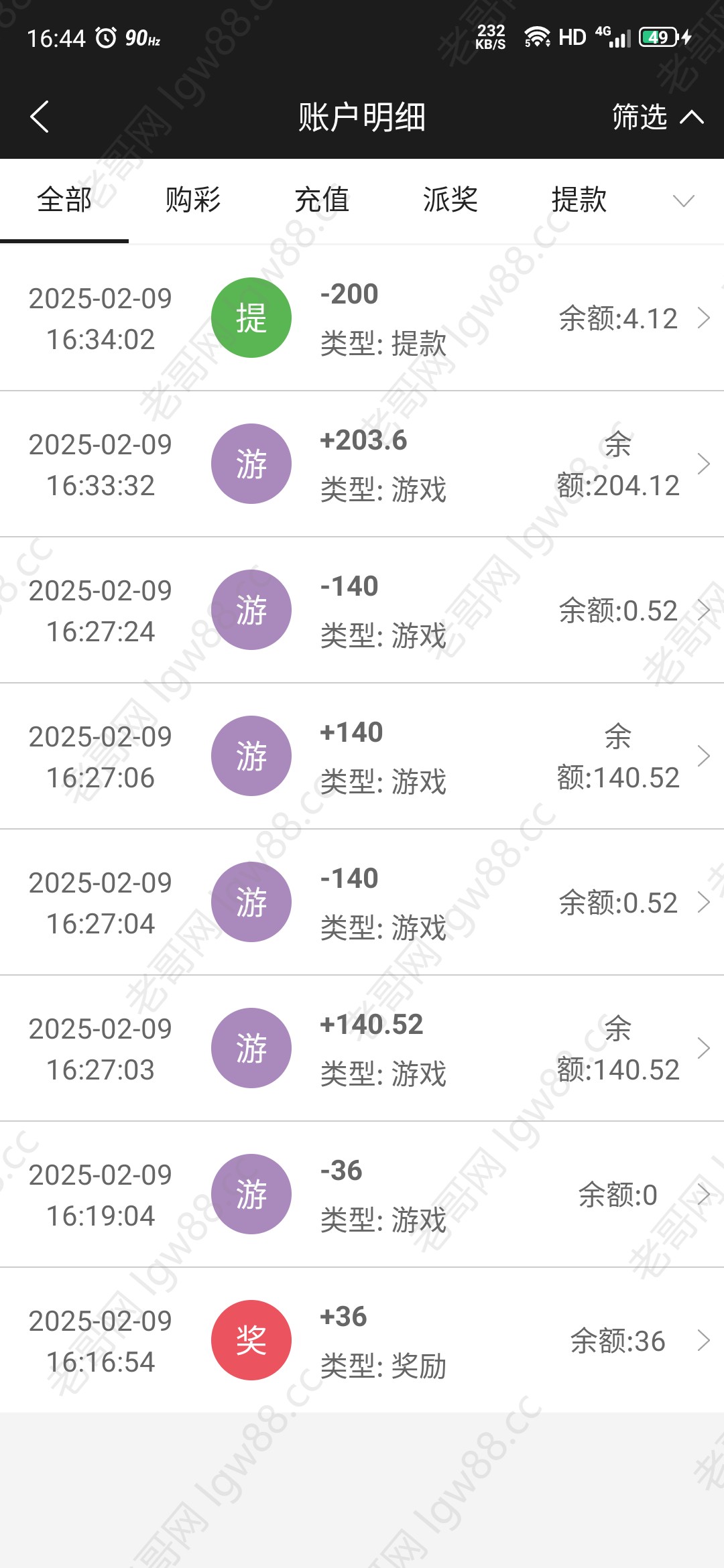Select the 充值 tab
This screenshot has height=1568, width=724.
[x=322, y=200]
